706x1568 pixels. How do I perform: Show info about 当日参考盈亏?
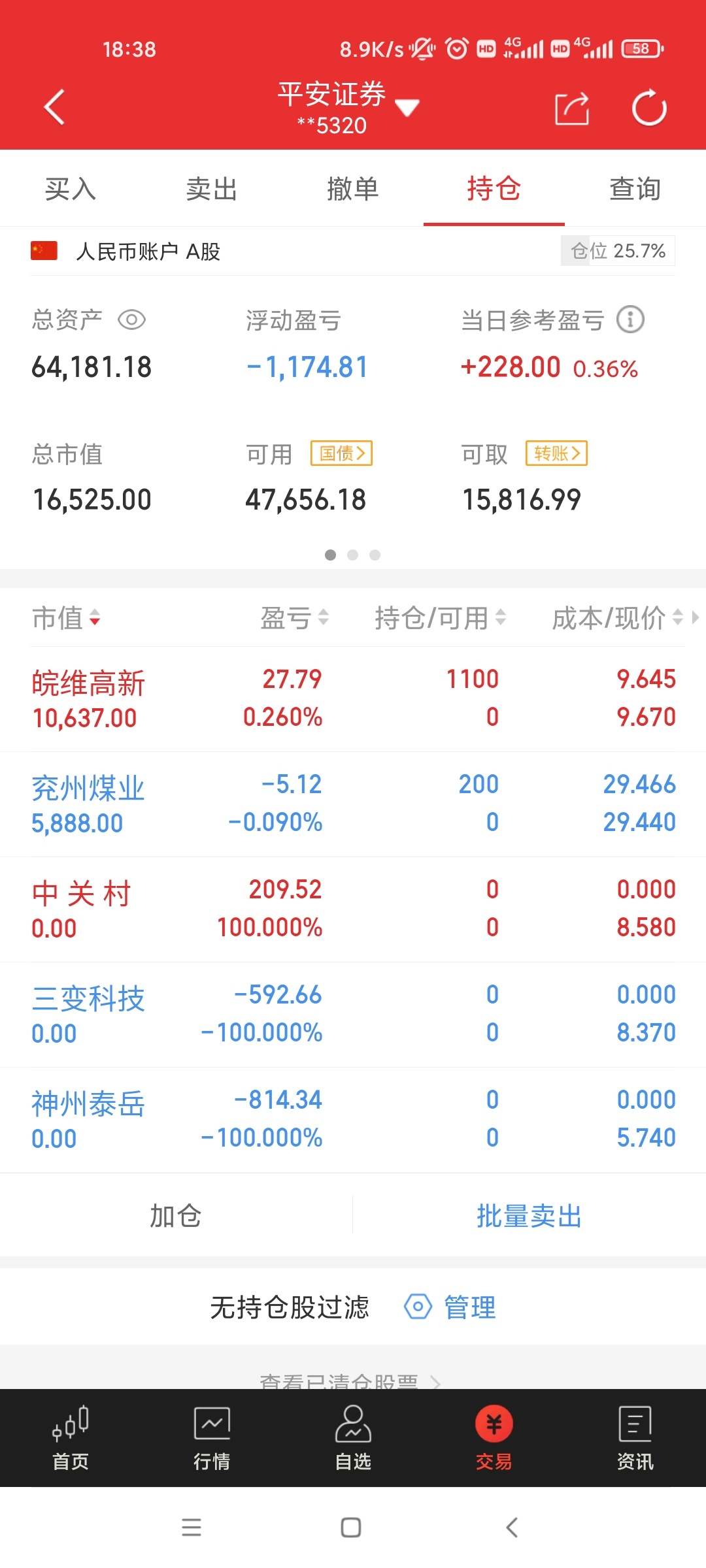click(x=631, y=319)
